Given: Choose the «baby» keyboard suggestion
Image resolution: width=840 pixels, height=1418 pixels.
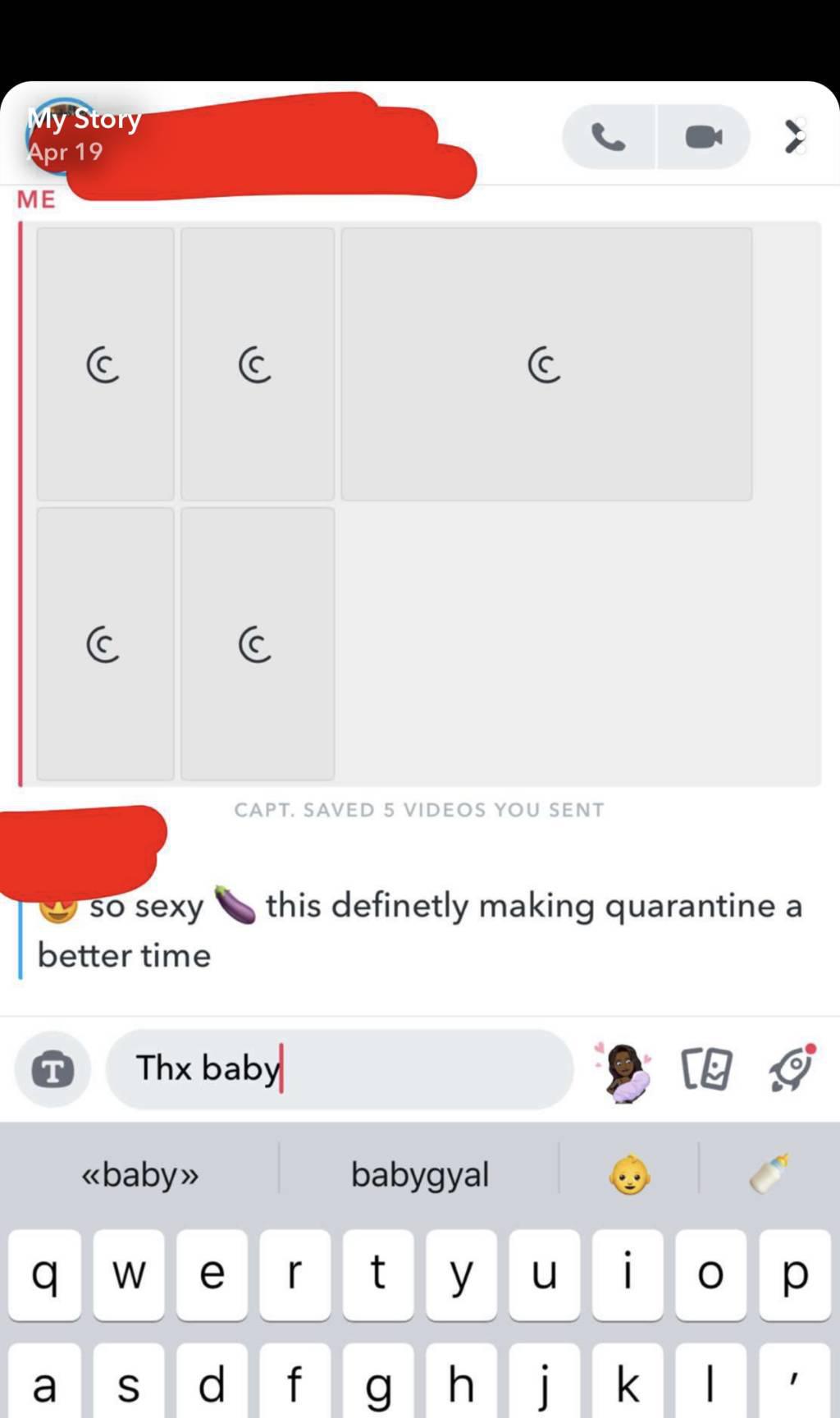Looking at the screenshot, I should tap(140, 1174).
